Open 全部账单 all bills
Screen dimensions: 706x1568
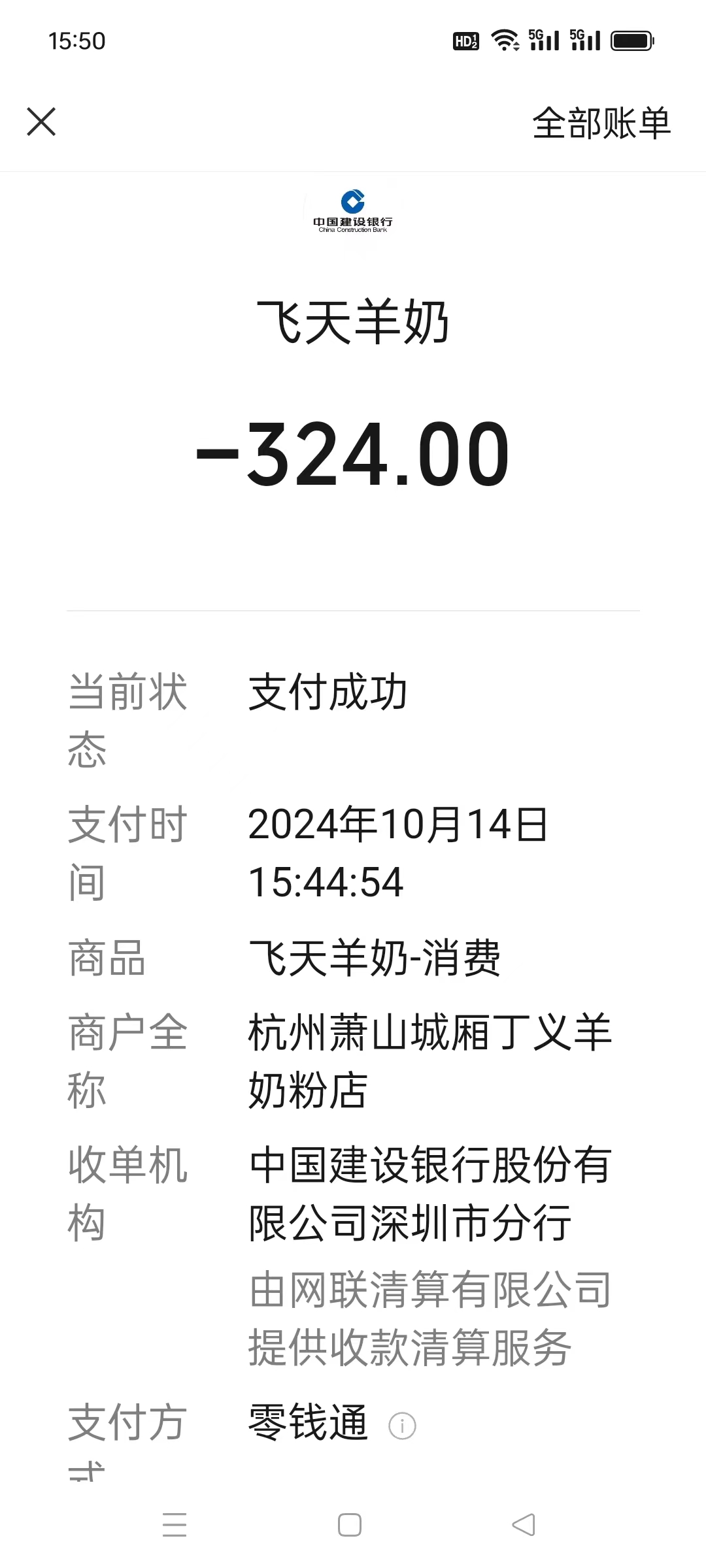click(x=601, y=123)
